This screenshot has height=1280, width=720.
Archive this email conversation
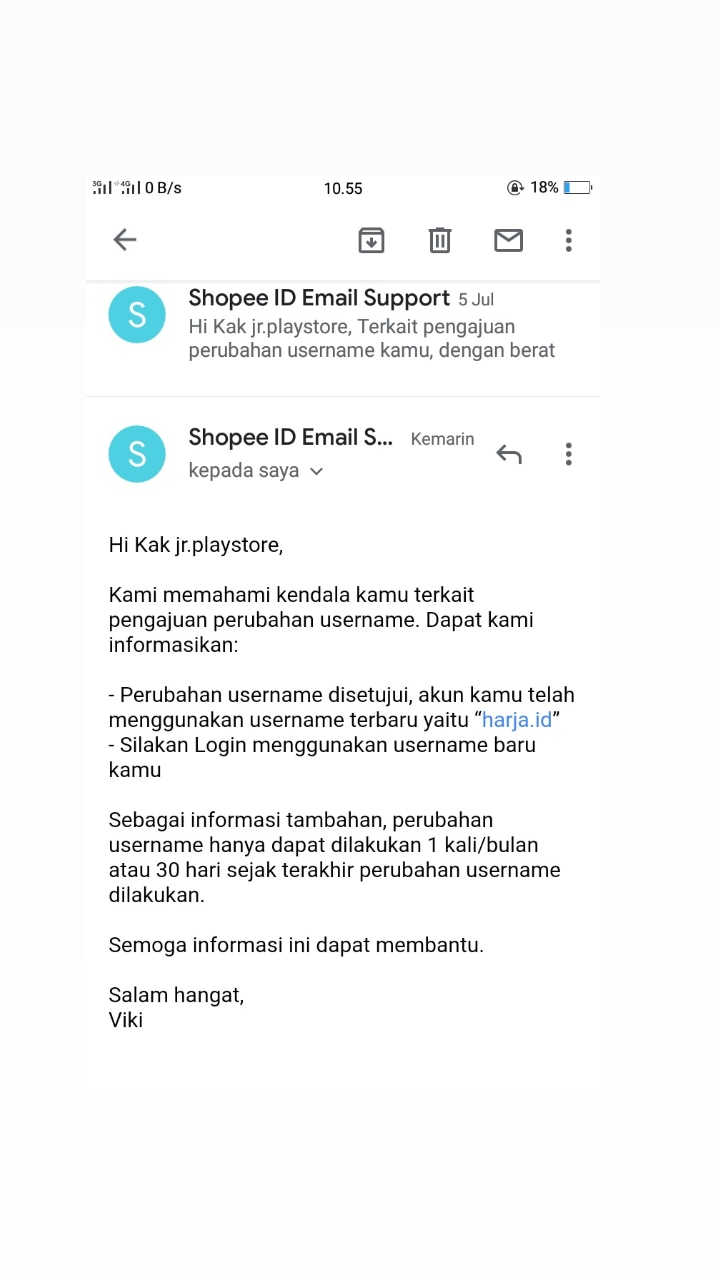pyautogui.click(x=371, y=240)
